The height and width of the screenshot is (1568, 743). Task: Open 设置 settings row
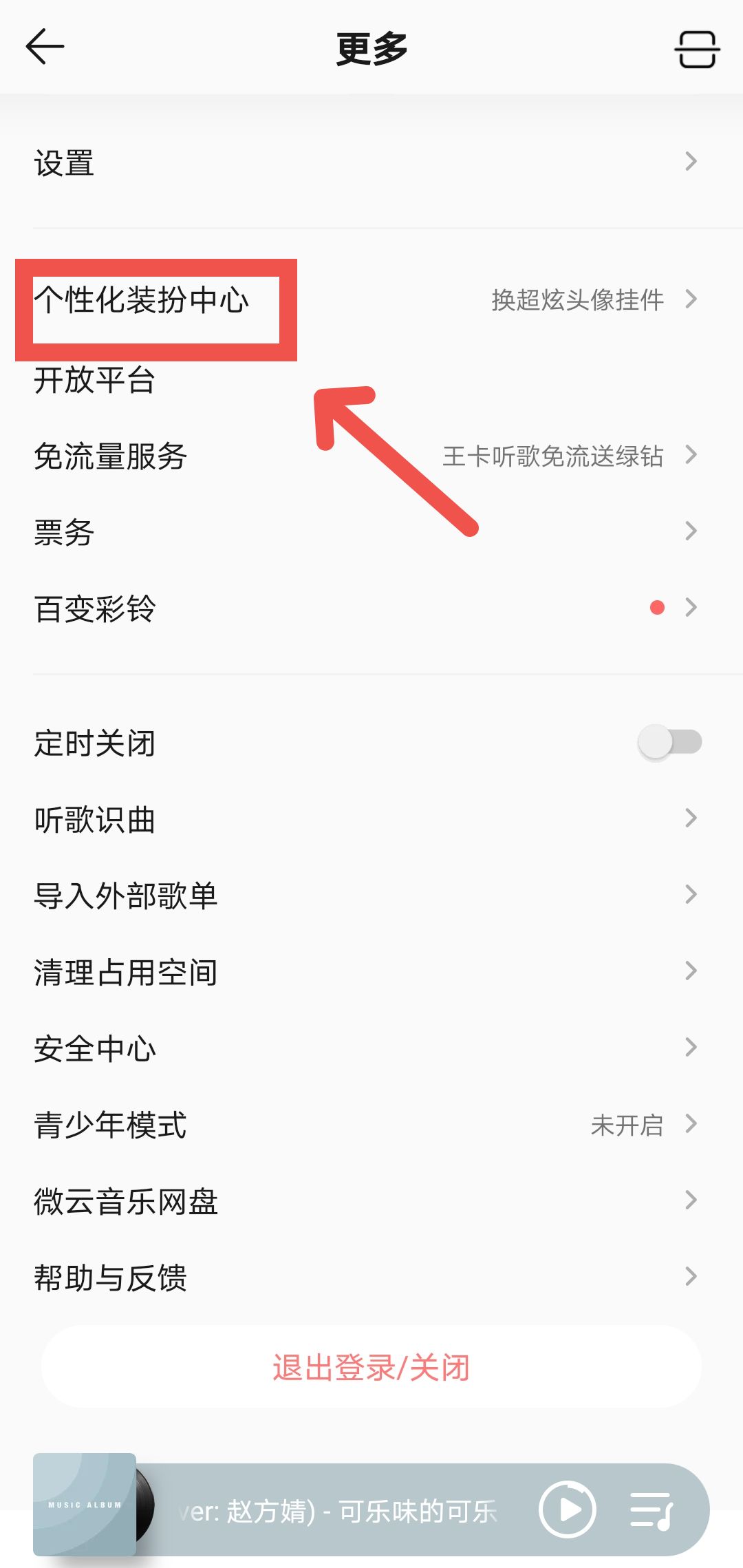[371, 162]
